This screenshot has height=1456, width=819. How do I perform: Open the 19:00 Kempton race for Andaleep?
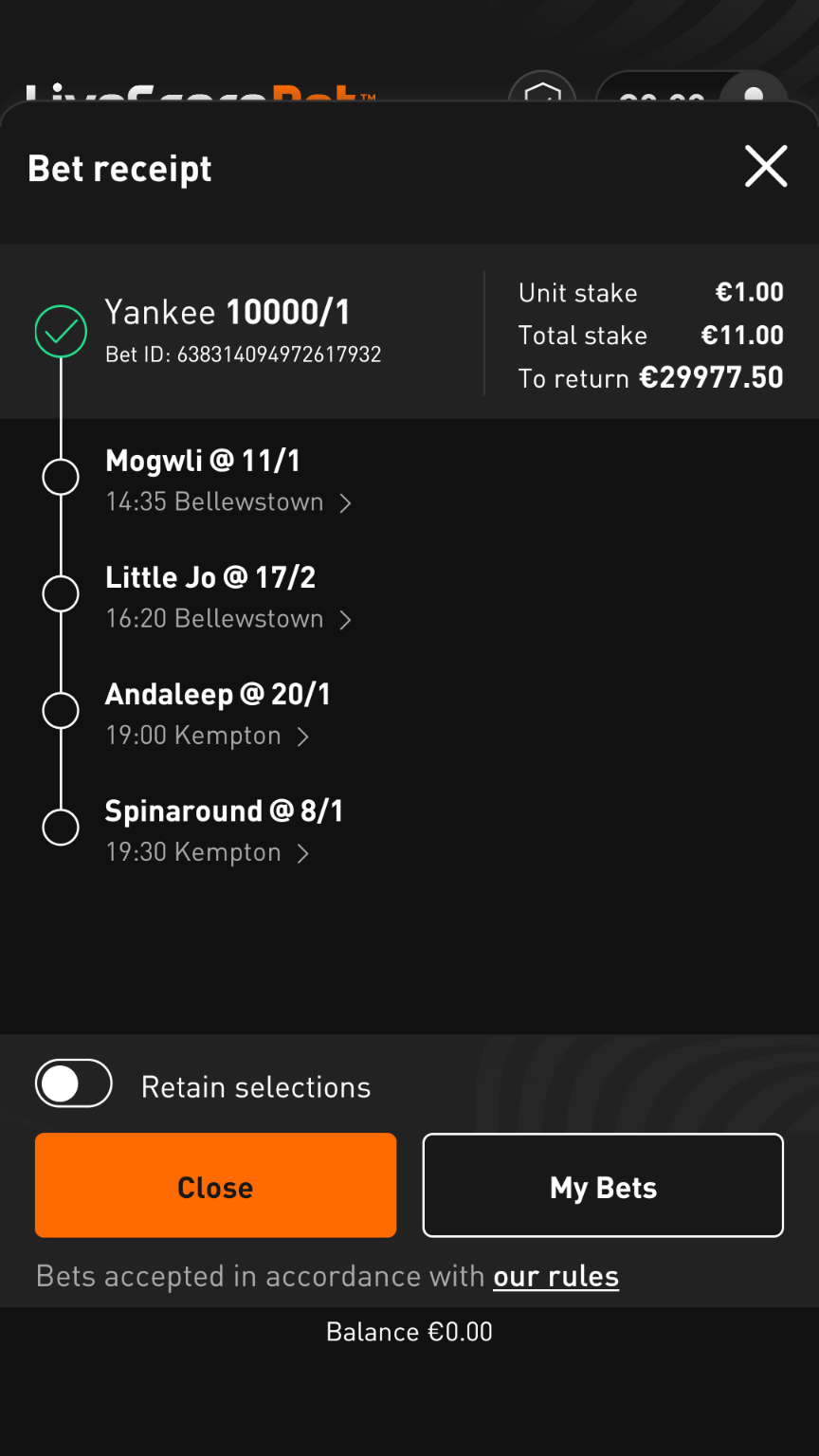(207, 736)
